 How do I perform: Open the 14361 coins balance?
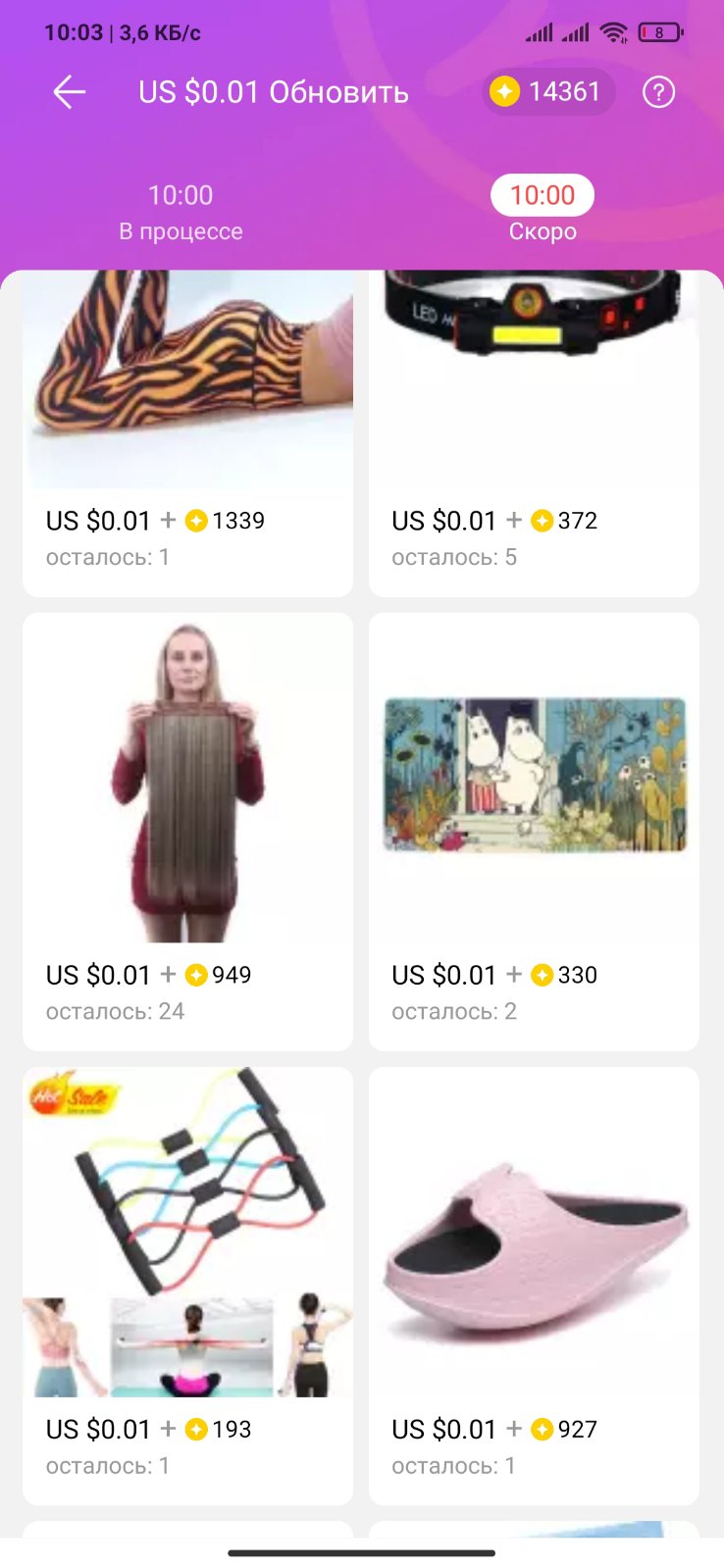tap(548, 92)
